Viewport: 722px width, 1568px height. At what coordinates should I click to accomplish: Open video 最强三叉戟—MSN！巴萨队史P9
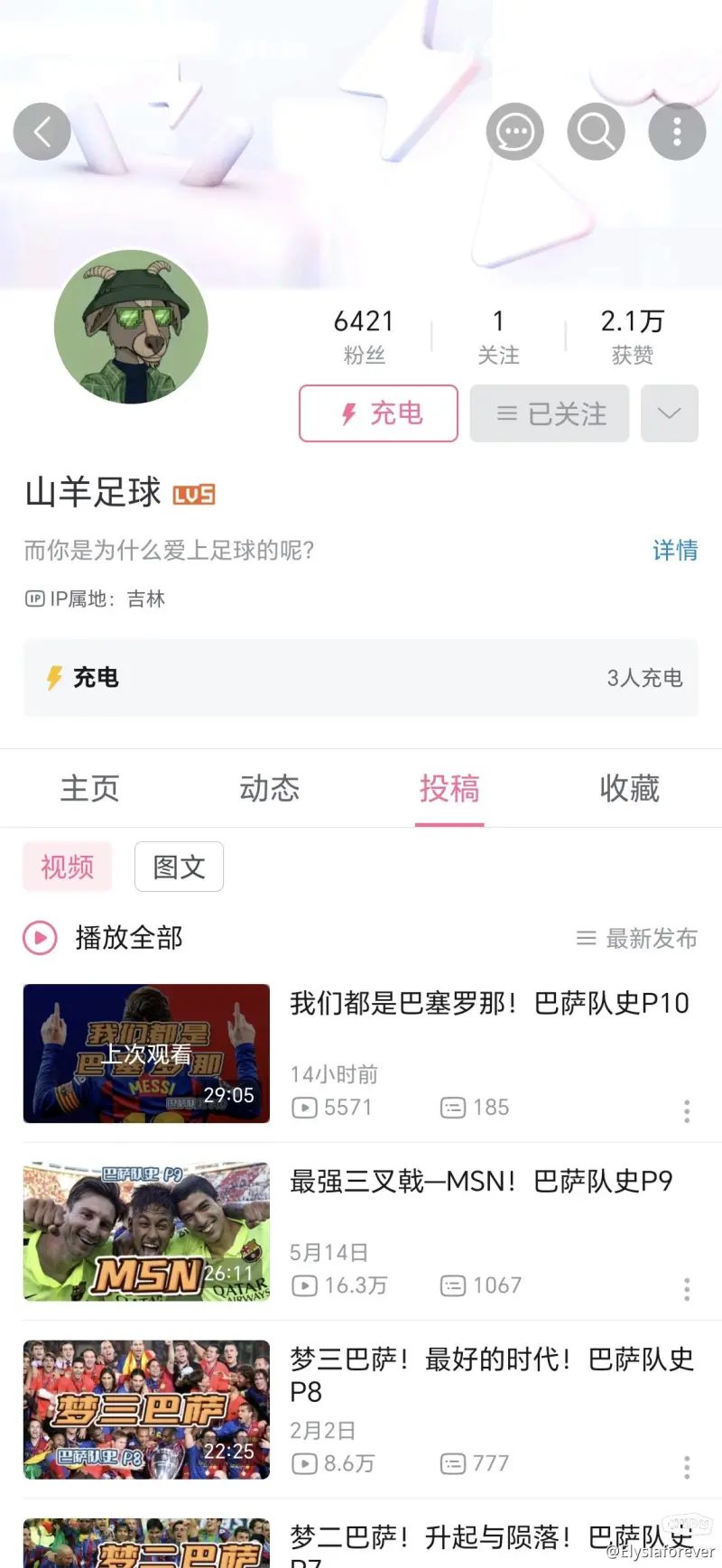[x=481, y=1181]
